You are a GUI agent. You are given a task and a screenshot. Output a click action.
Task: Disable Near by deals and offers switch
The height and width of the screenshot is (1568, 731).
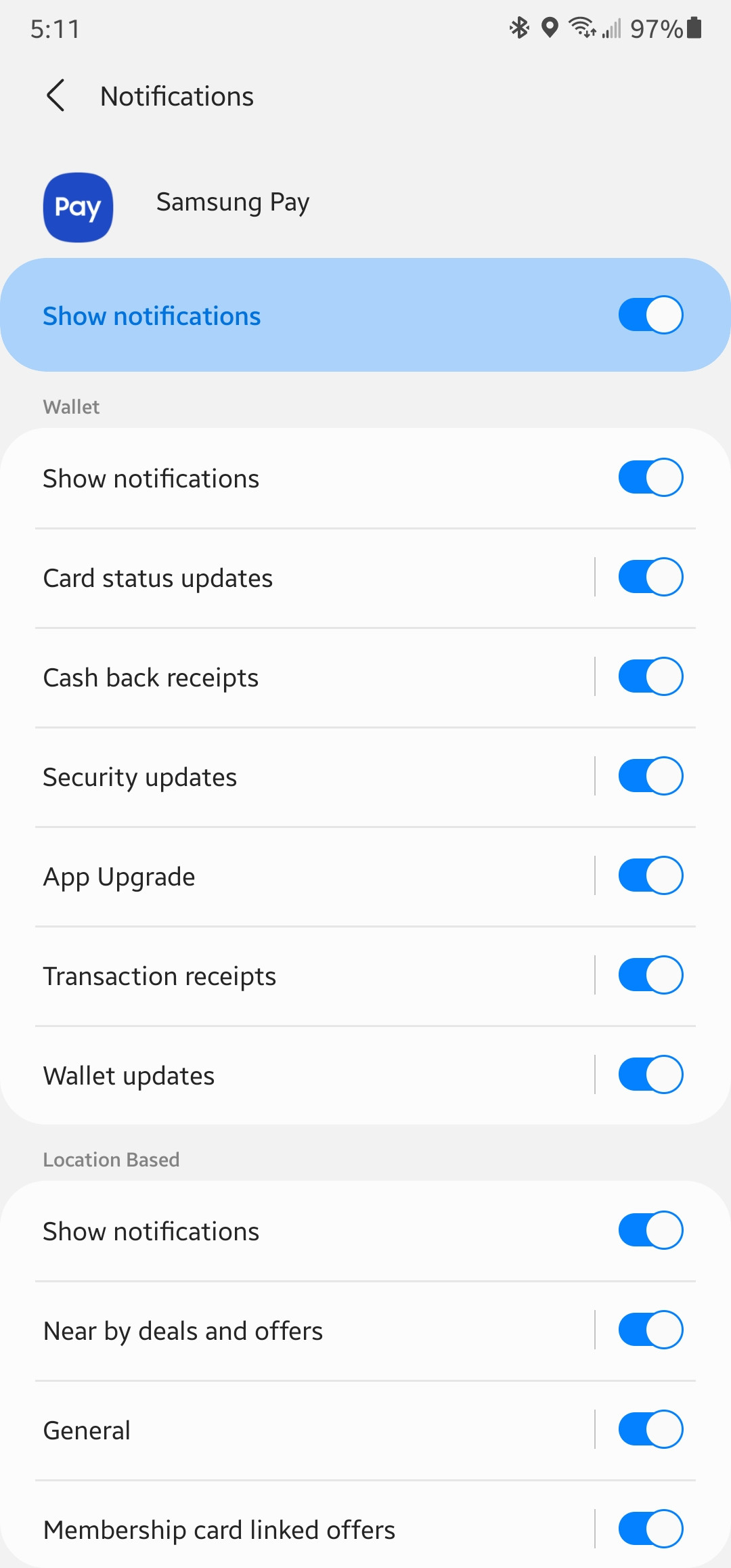click(x=650, y=1330)
